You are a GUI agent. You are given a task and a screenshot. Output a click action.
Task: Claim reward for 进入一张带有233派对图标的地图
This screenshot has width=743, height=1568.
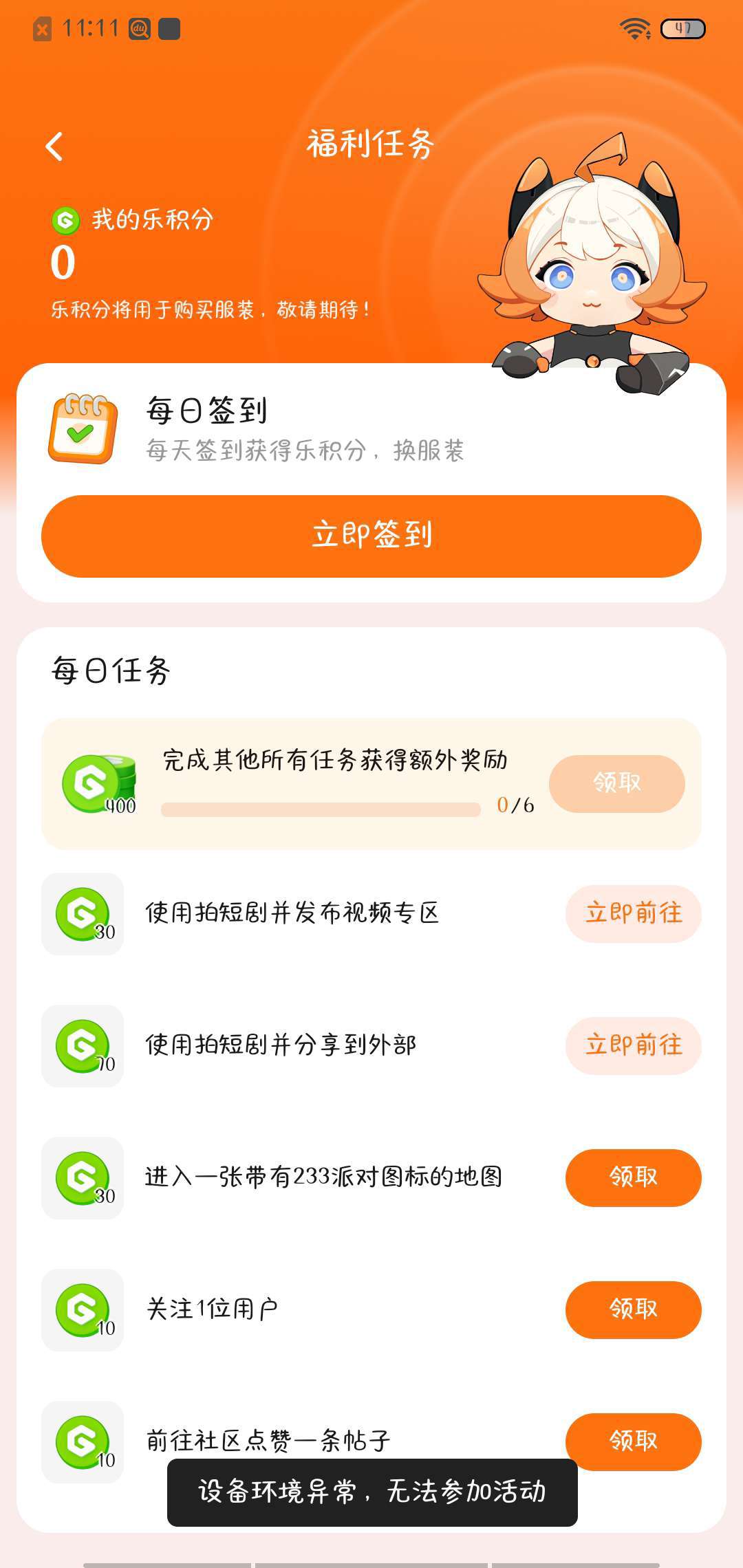tap(633, 1177)
